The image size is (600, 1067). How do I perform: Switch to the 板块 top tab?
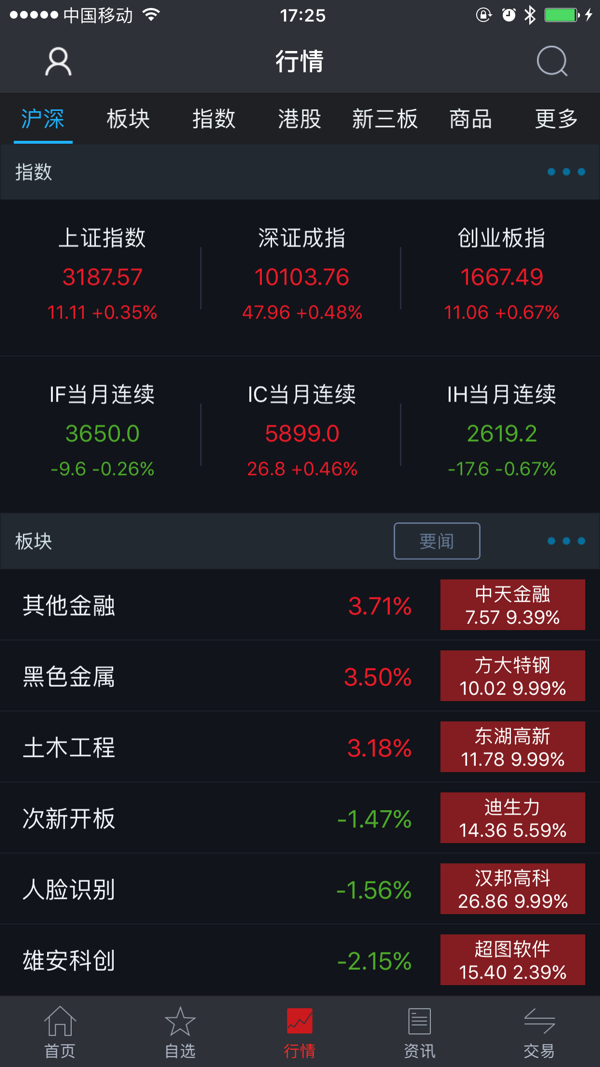coord(128,119)
